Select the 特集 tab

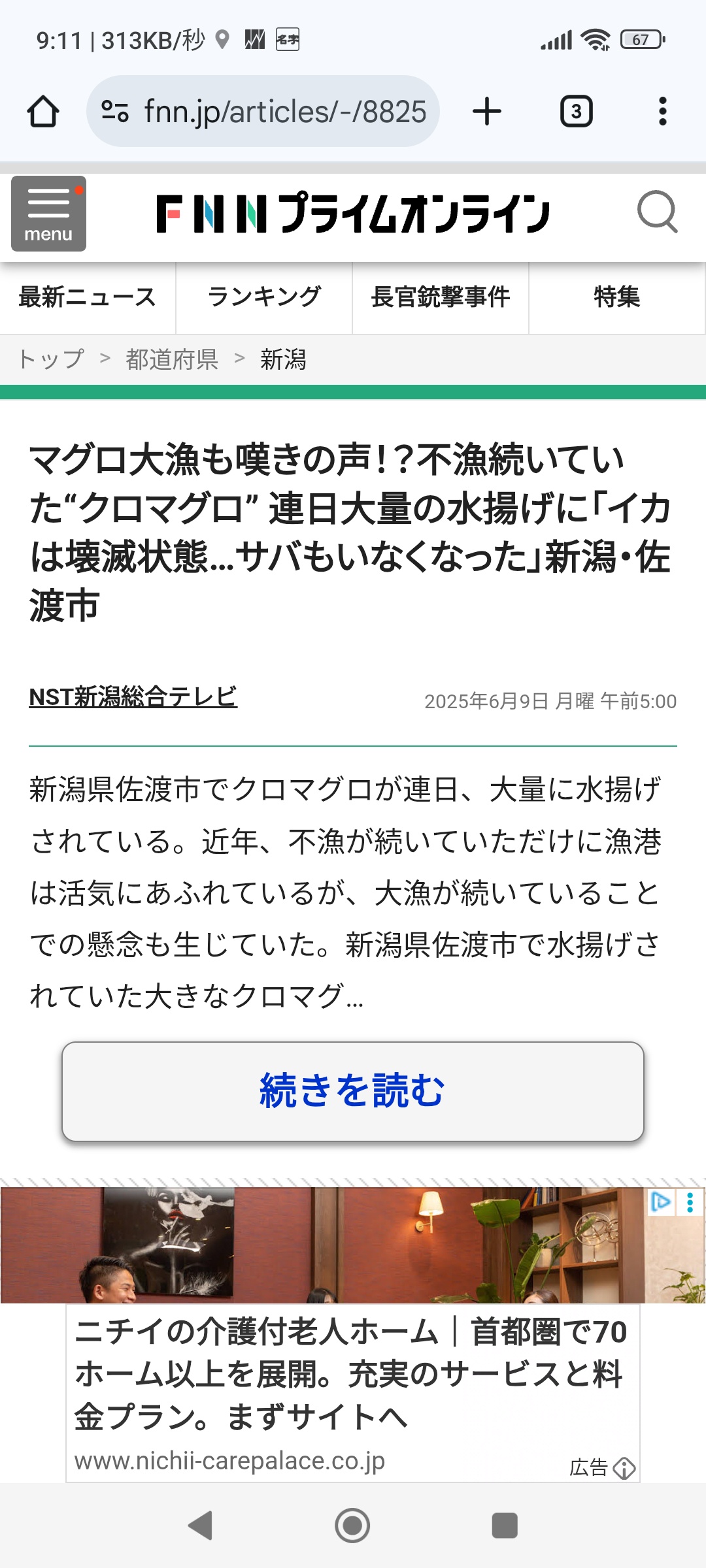[x=617, y=297]
